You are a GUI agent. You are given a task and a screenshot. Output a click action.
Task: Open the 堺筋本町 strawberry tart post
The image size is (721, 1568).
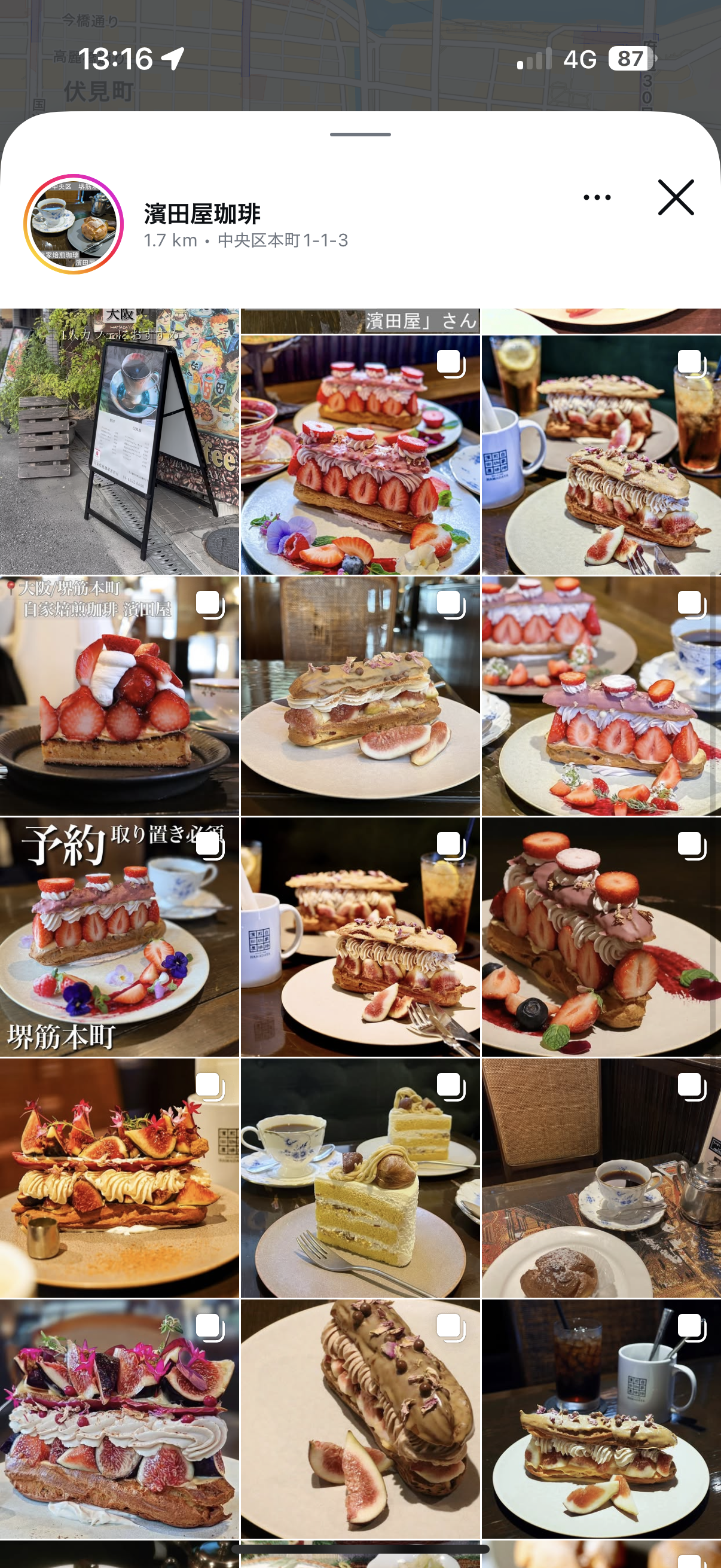[119, 695]
